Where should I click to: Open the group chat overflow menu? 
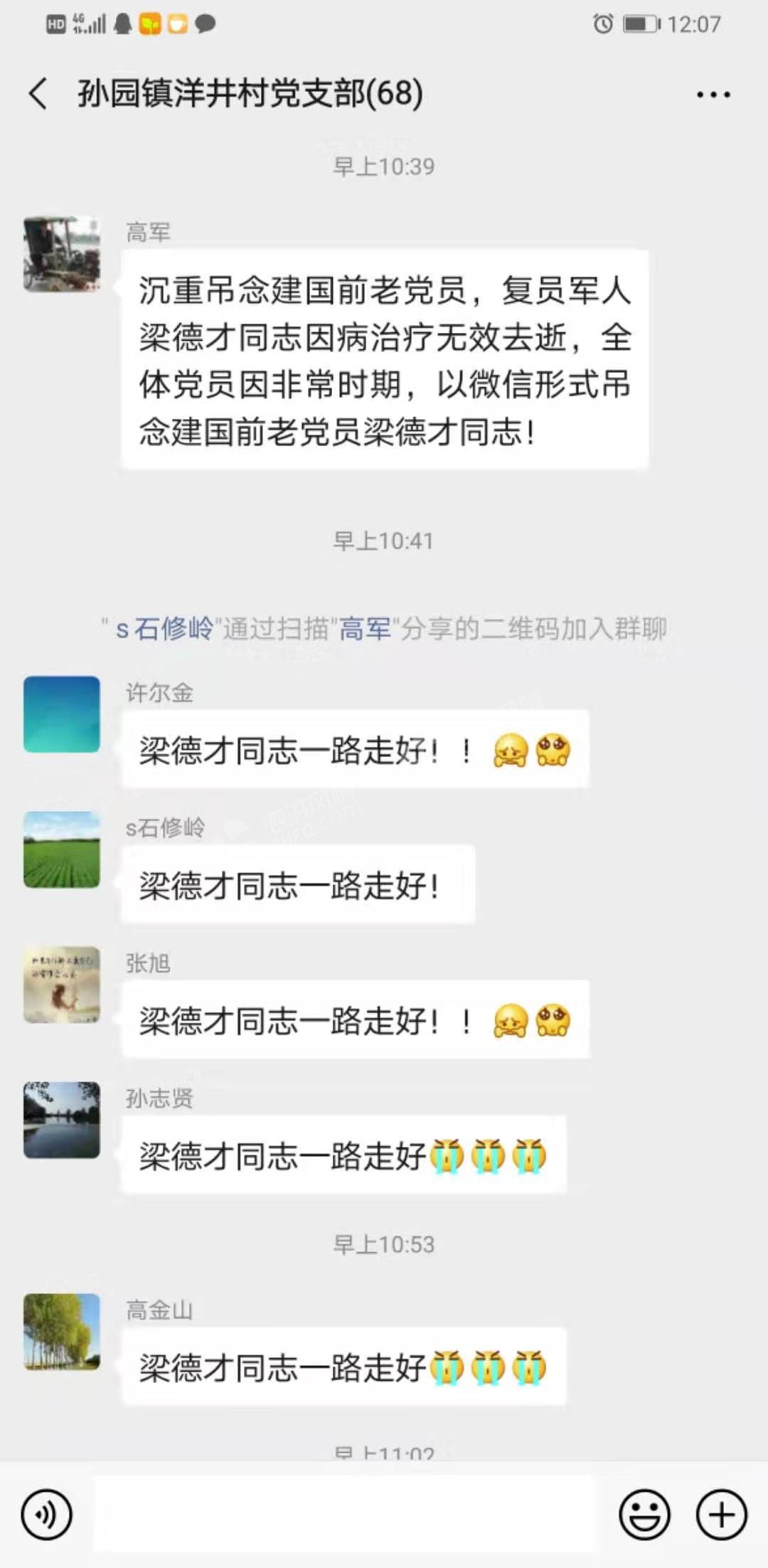tap(713, 95)
